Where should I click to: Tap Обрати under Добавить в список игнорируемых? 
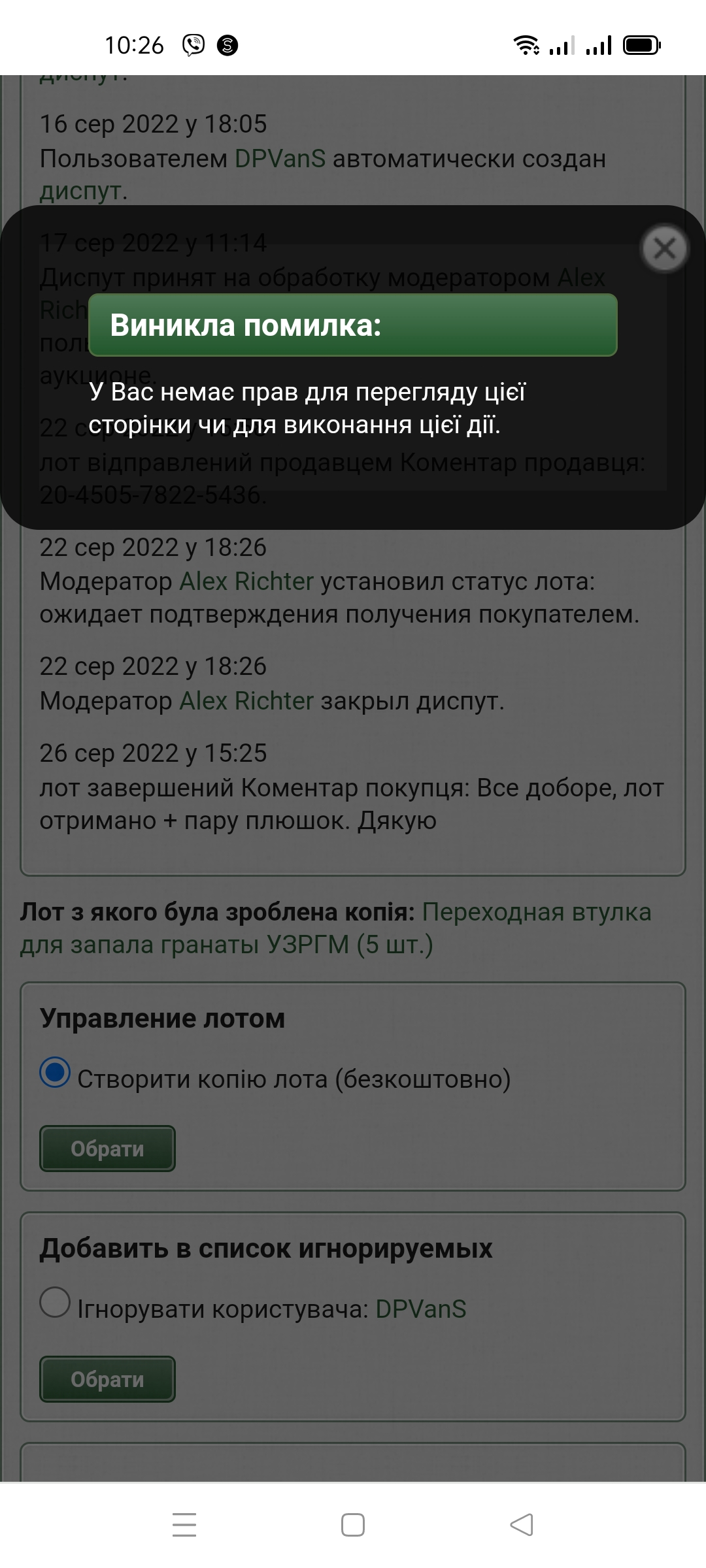[107, 1379]
